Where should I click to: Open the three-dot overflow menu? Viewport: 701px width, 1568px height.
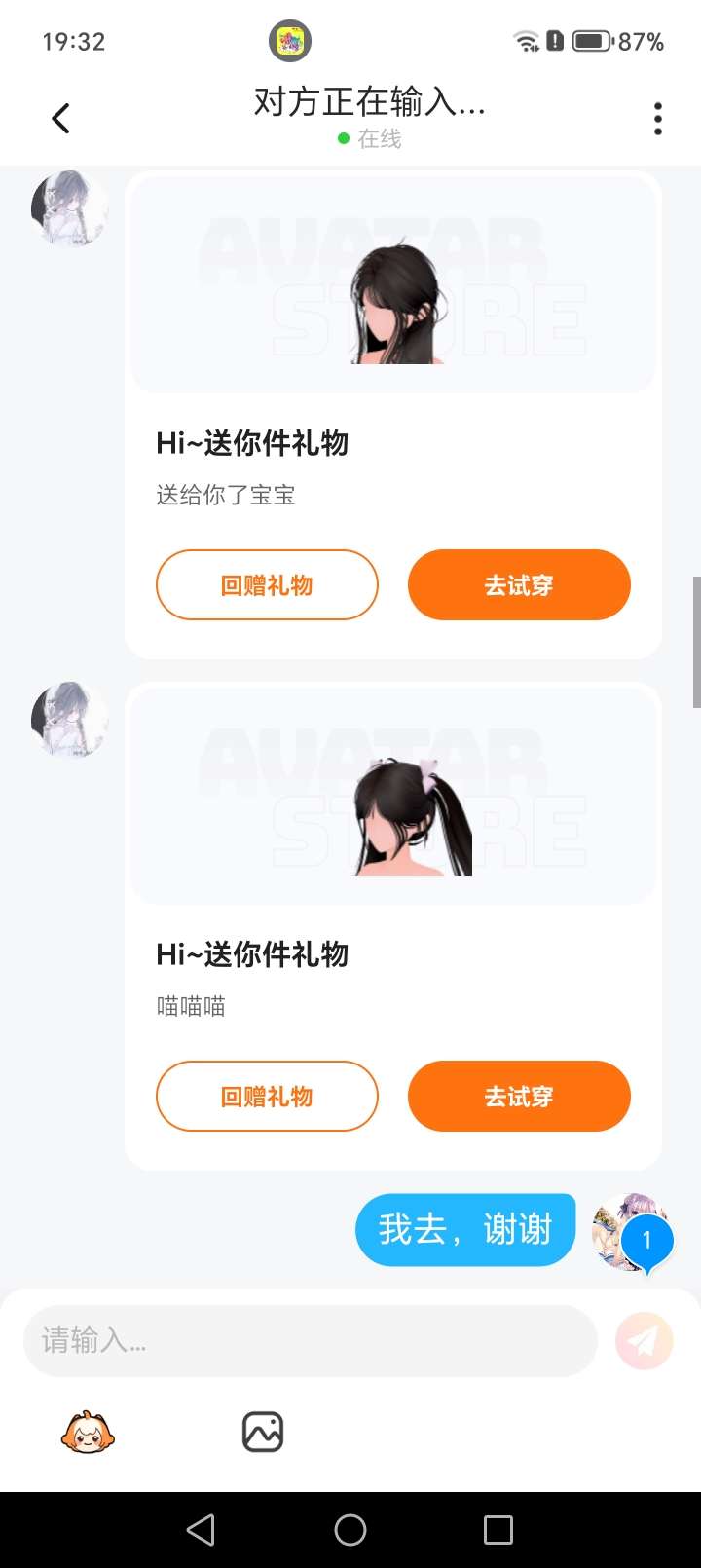pyautogui.click(x=658, y=119)
